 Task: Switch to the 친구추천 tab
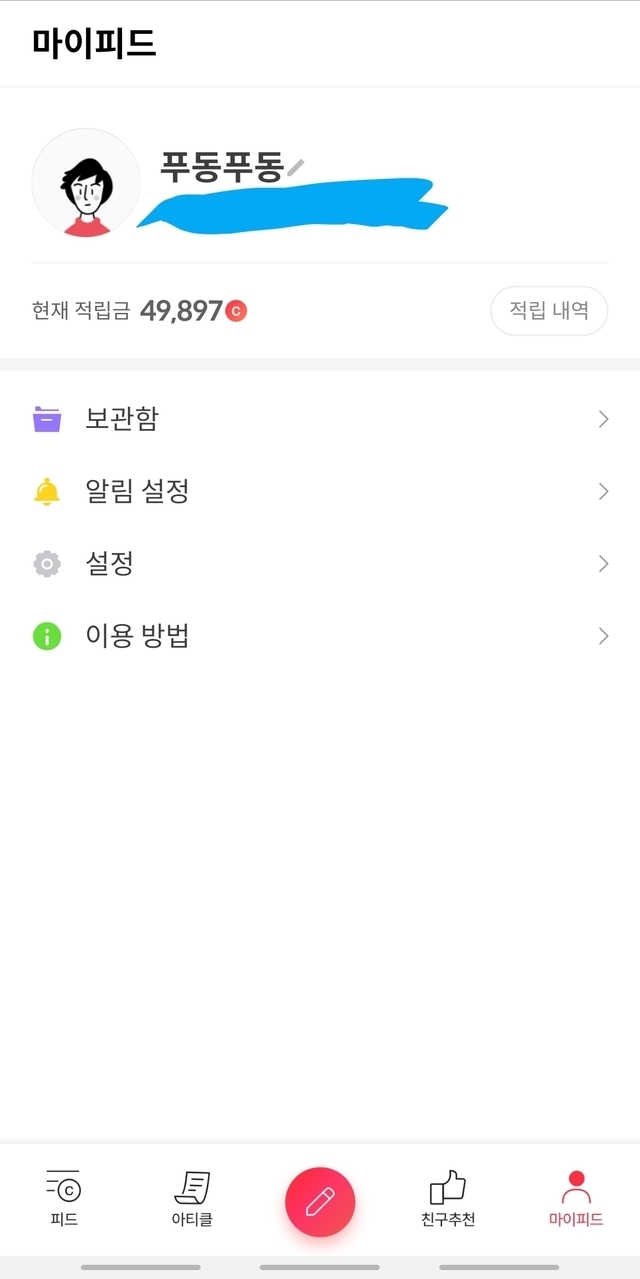click(448, 1198)
